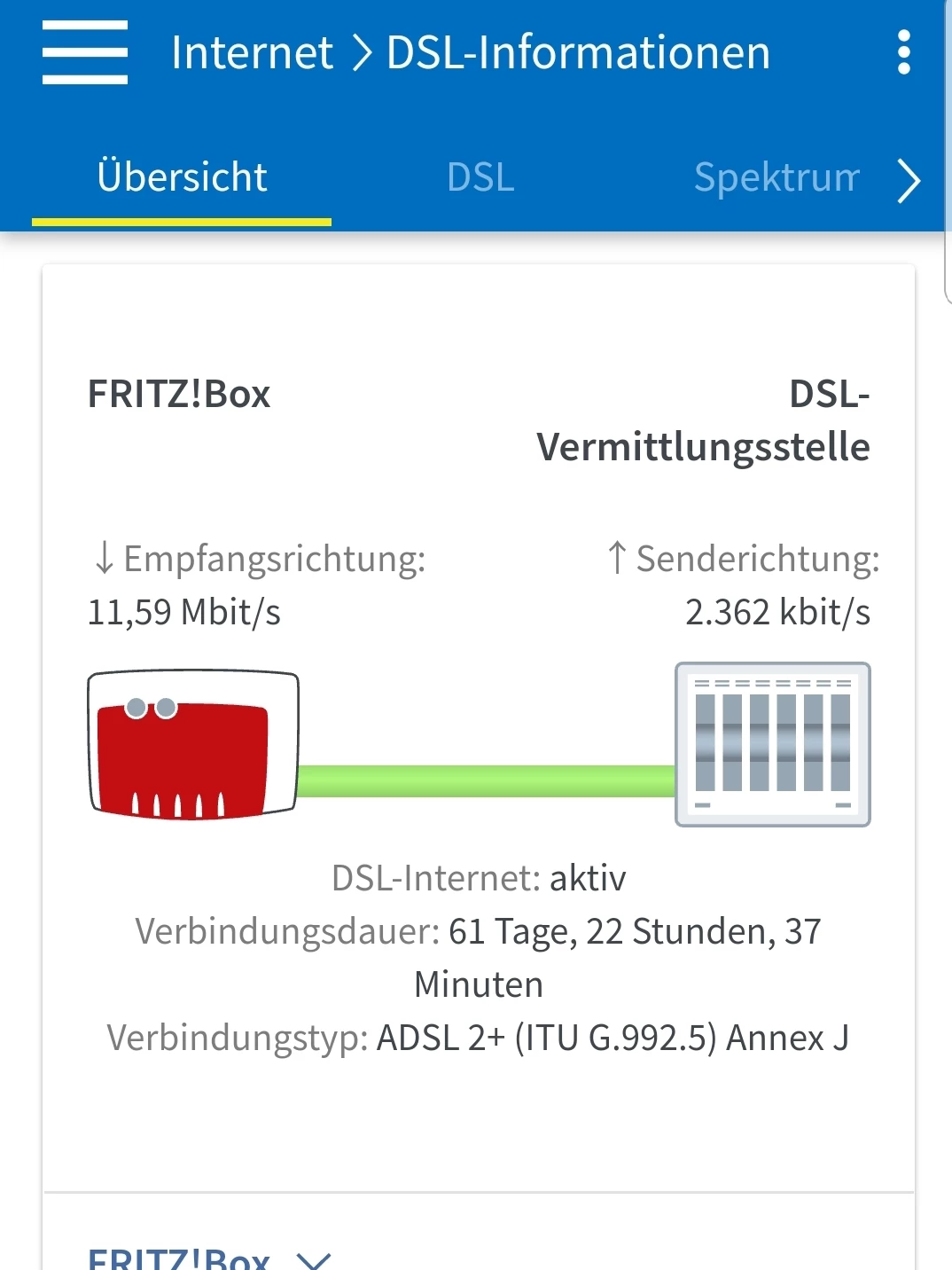Screen dimensions: 952x1270
Task: Switch to the Spektrum tab
Action: tap(776, 177)
